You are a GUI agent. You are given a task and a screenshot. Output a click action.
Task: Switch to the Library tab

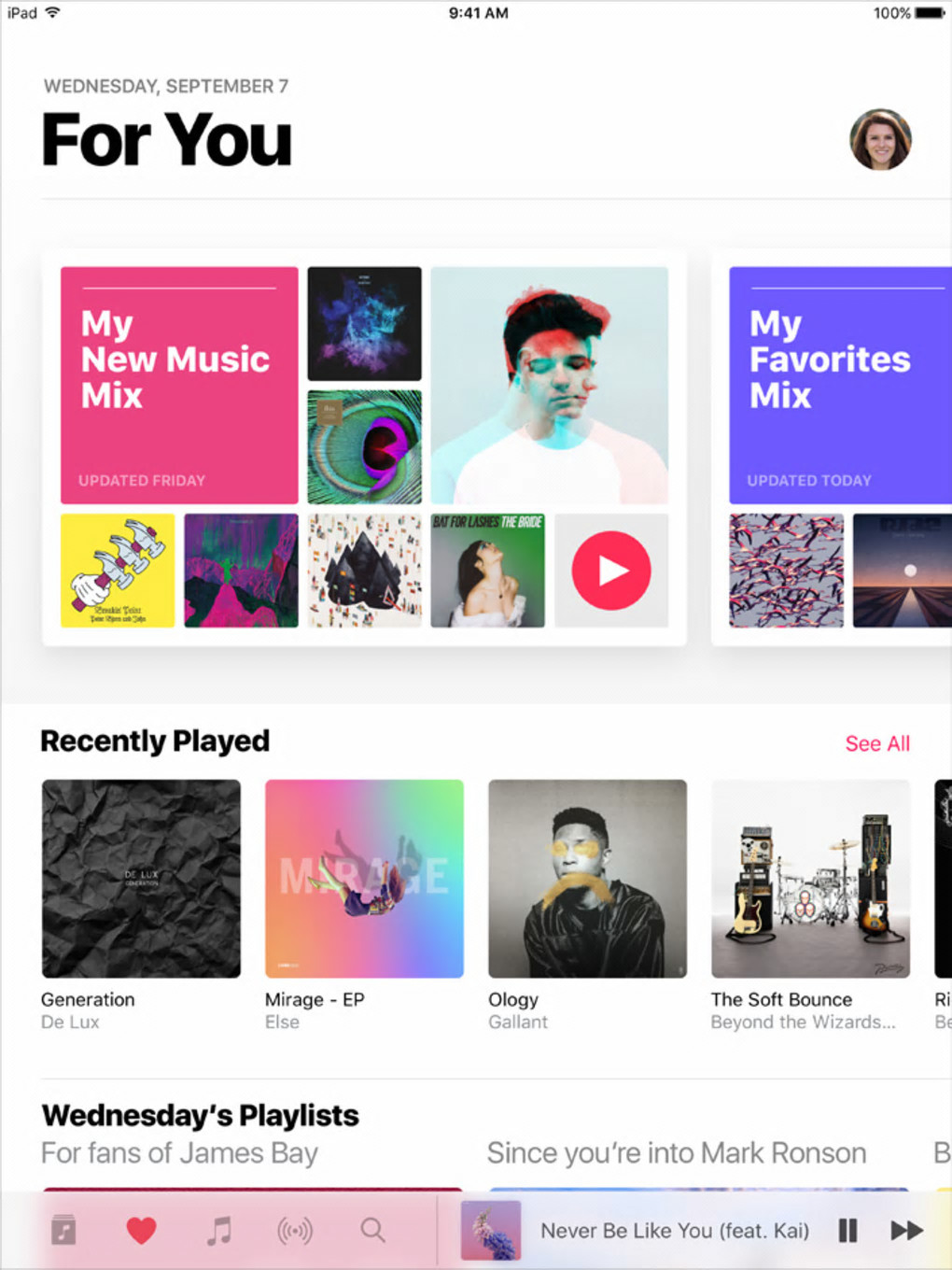(63, 1230)
